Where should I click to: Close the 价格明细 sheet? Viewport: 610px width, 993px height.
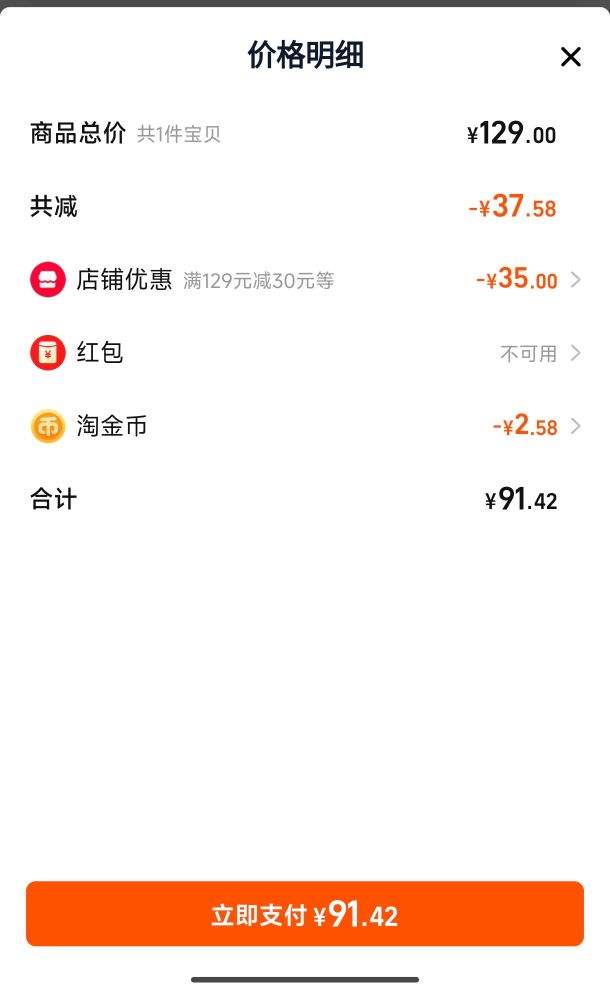pyautogui.click(x=570, y=57)
